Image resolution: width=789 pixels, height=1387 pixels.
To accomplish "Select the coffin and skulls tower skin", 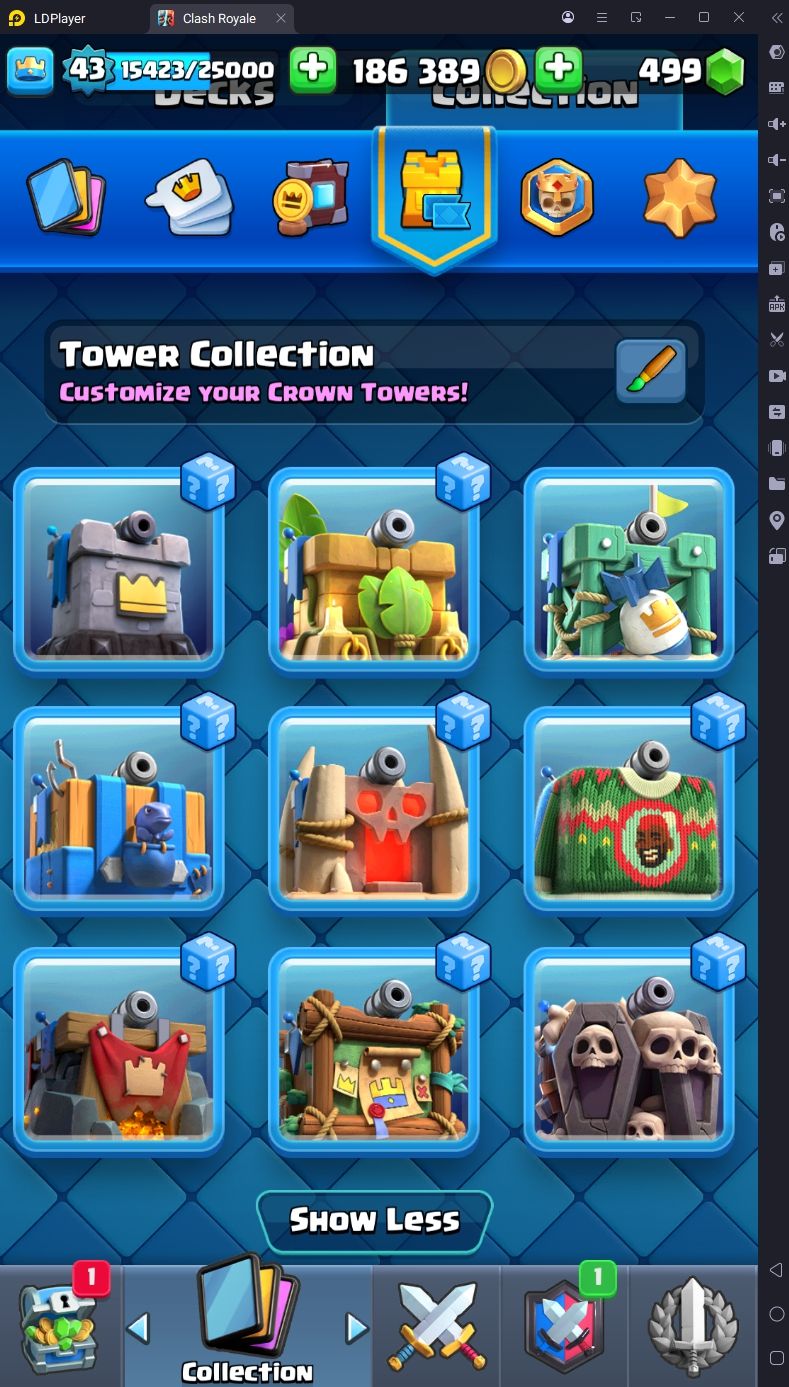I will (628, 1050).
